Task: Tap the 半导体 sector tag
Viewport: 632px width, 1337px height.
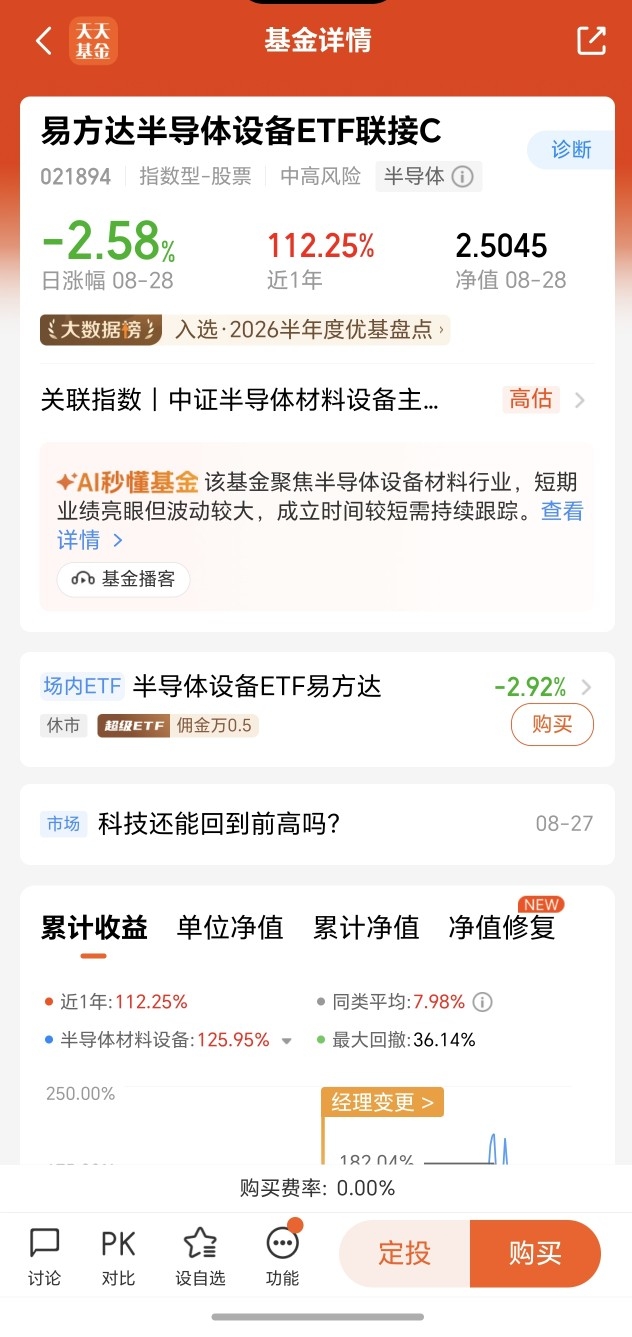Action: coord(429,177)
